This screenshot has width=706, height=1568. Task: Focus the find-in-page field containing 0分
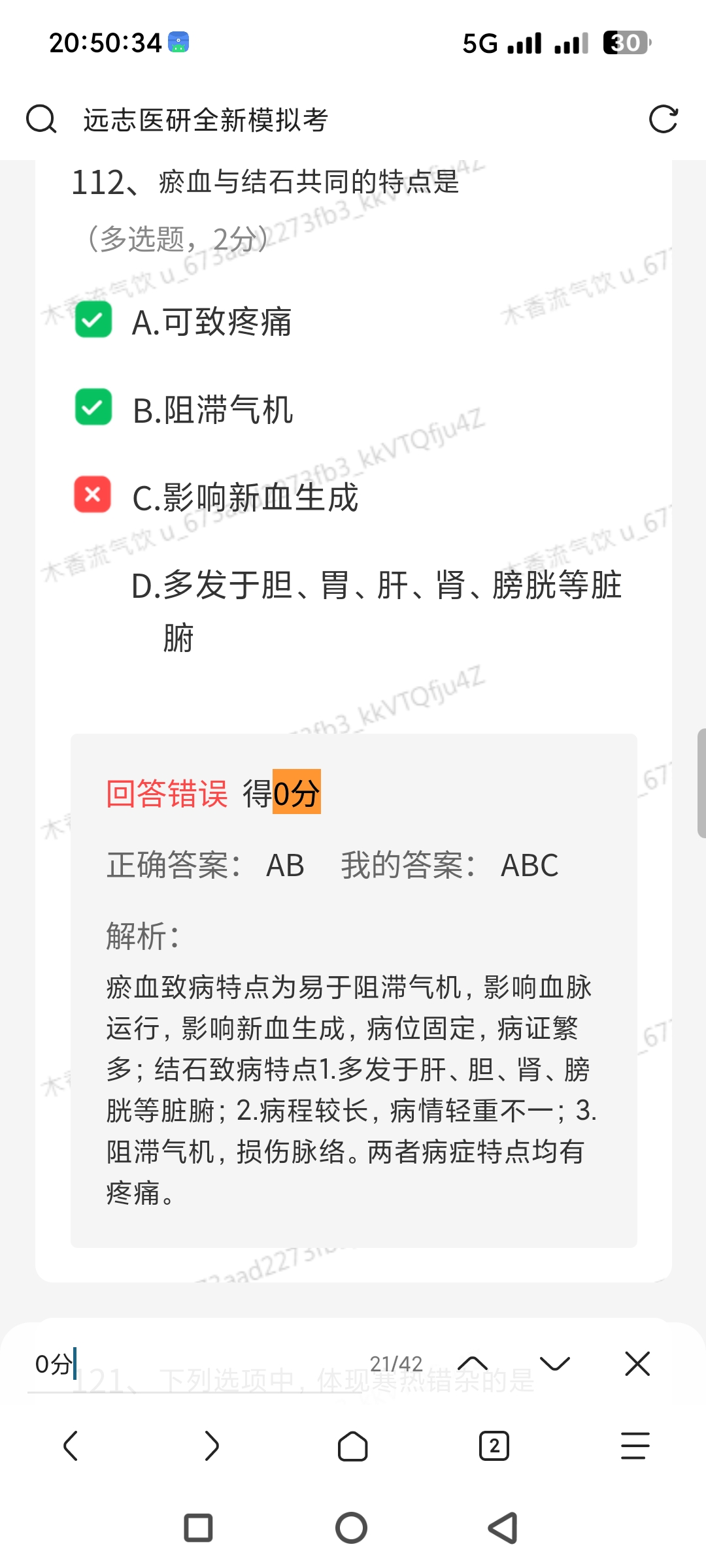coord(196,1364)
